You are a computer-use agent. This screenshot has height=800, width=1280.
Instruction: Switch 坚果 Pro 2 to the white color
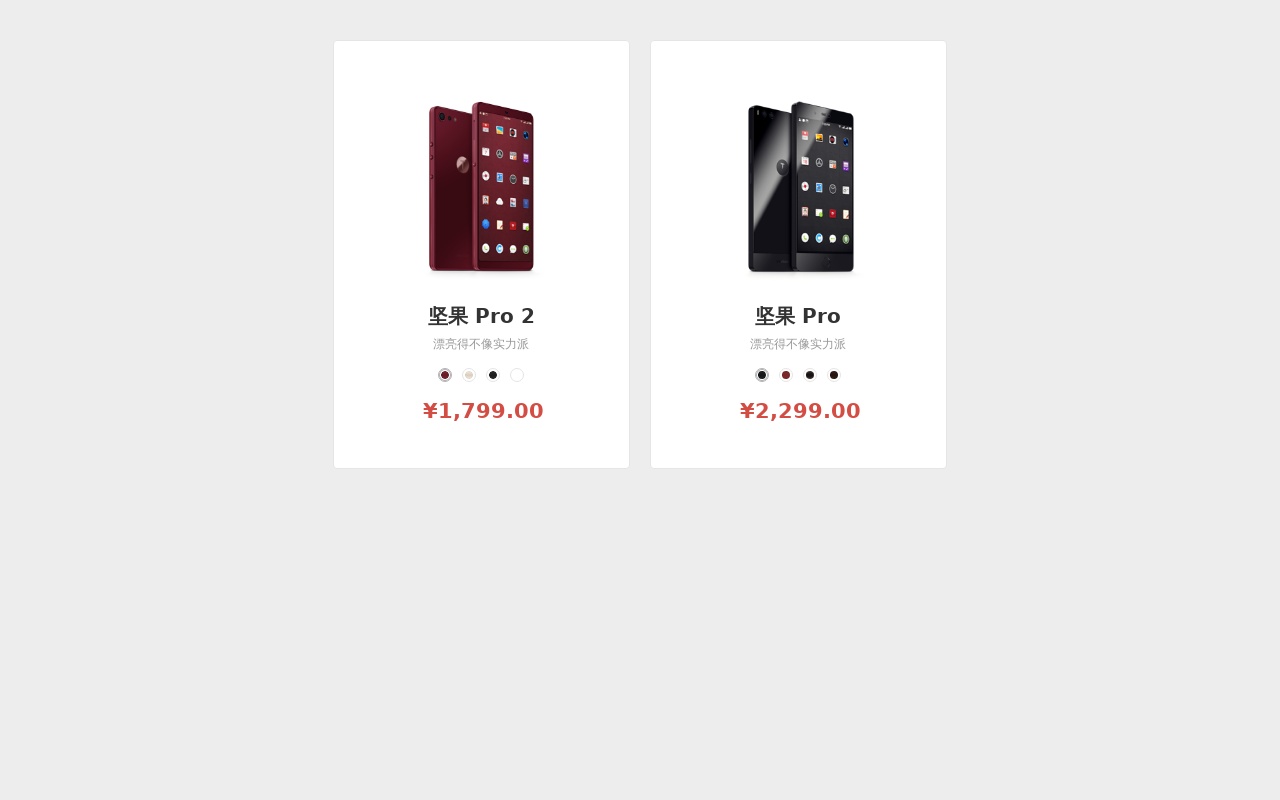517,375
